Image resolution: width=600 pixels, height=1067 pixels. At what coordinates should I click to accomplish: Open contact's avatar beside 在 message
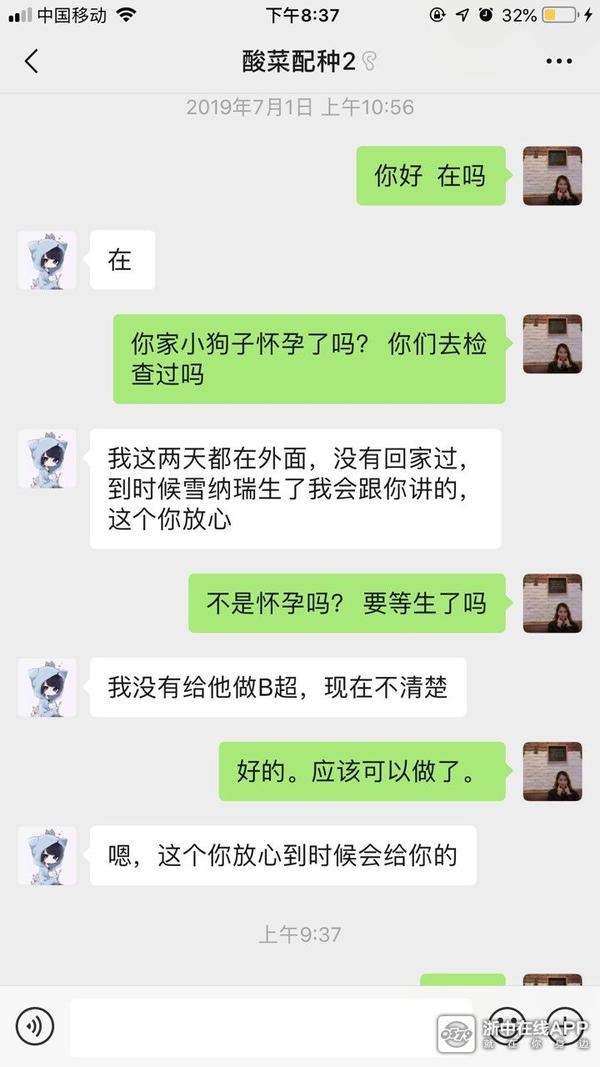tap(47, 260)
